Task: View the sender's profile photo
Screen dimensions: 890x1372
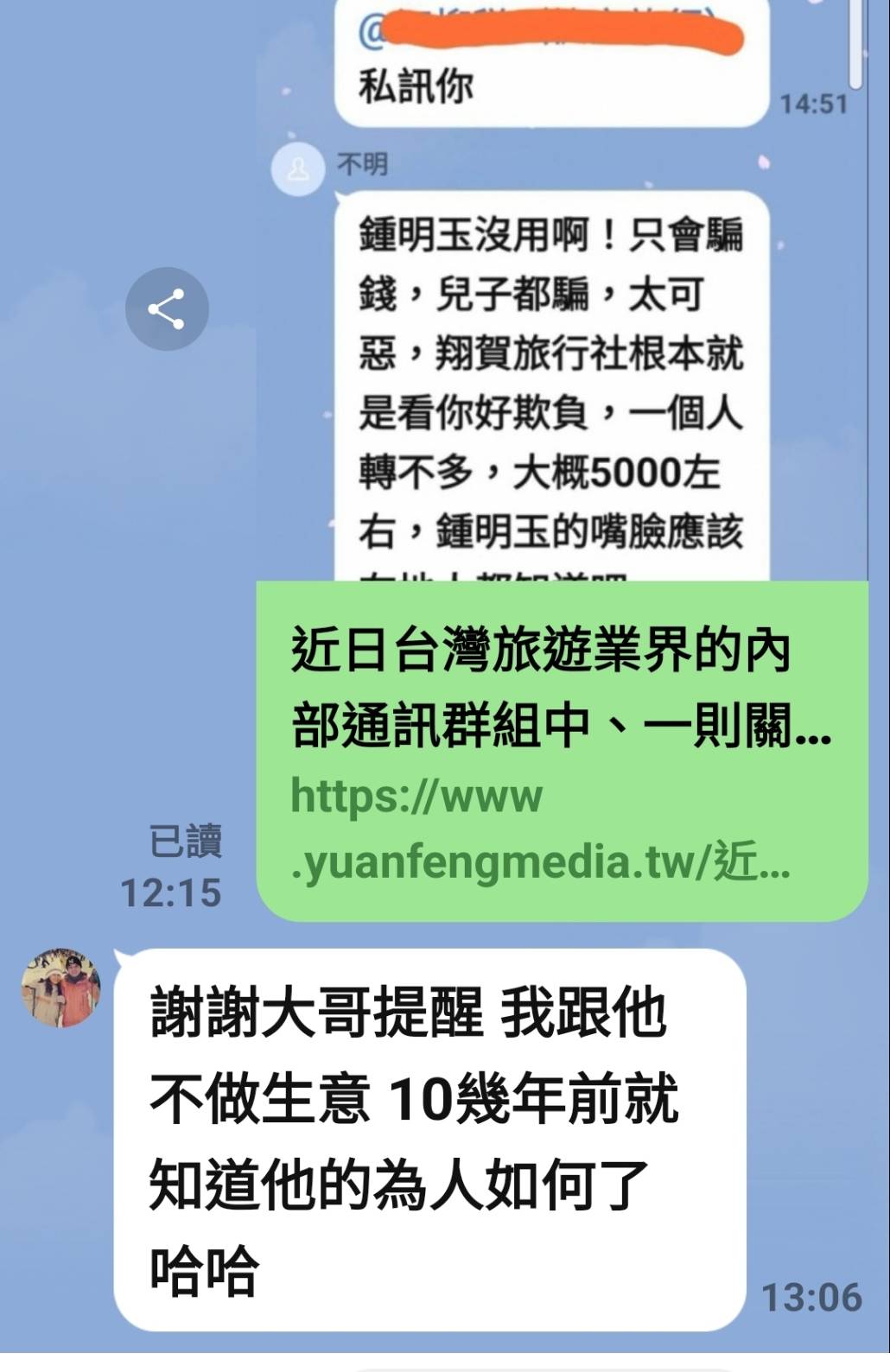Action: point(61,988)
